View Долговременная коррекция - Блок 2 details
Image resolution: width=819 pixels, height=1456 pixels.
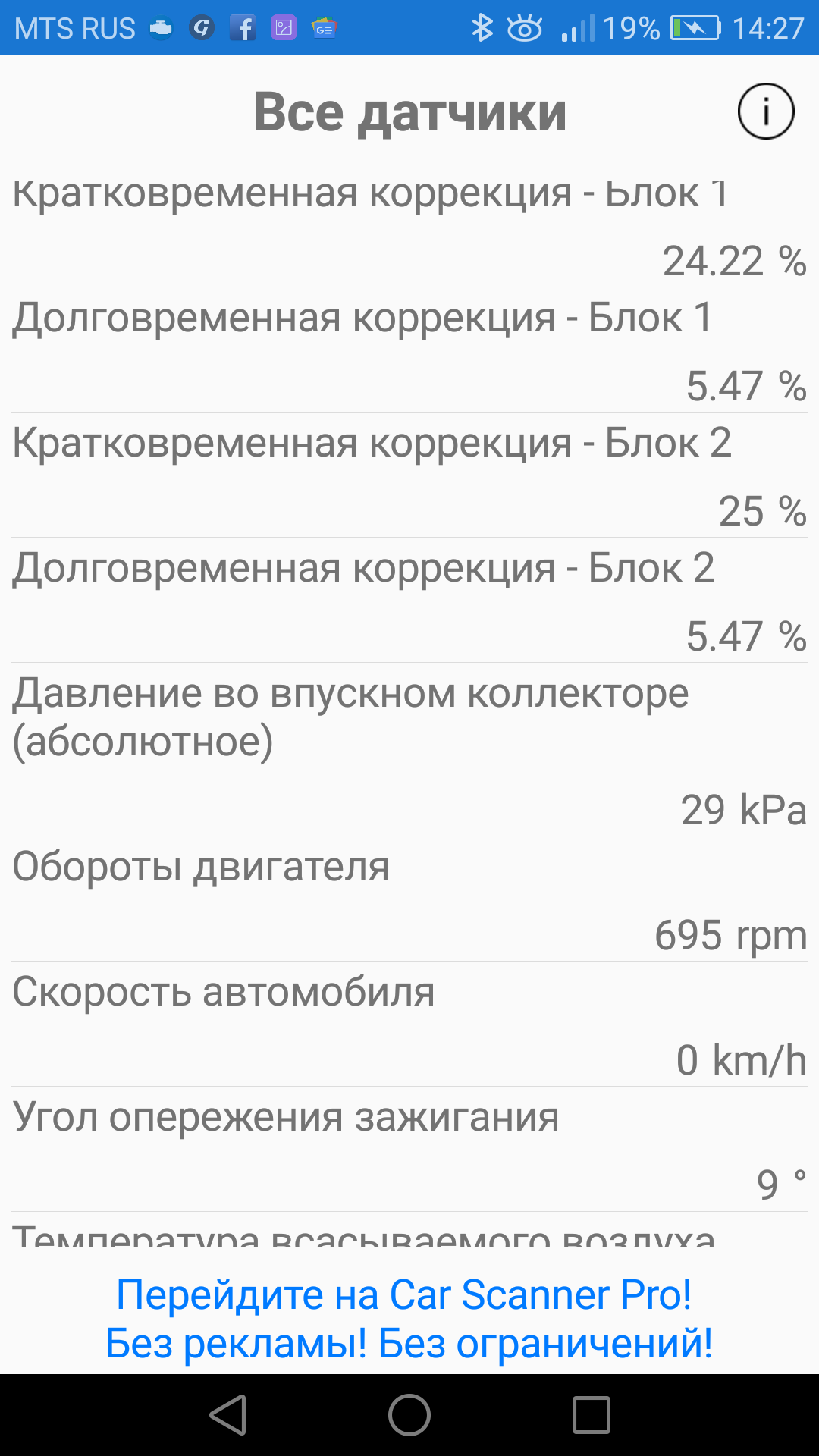[x=409, y=601]
